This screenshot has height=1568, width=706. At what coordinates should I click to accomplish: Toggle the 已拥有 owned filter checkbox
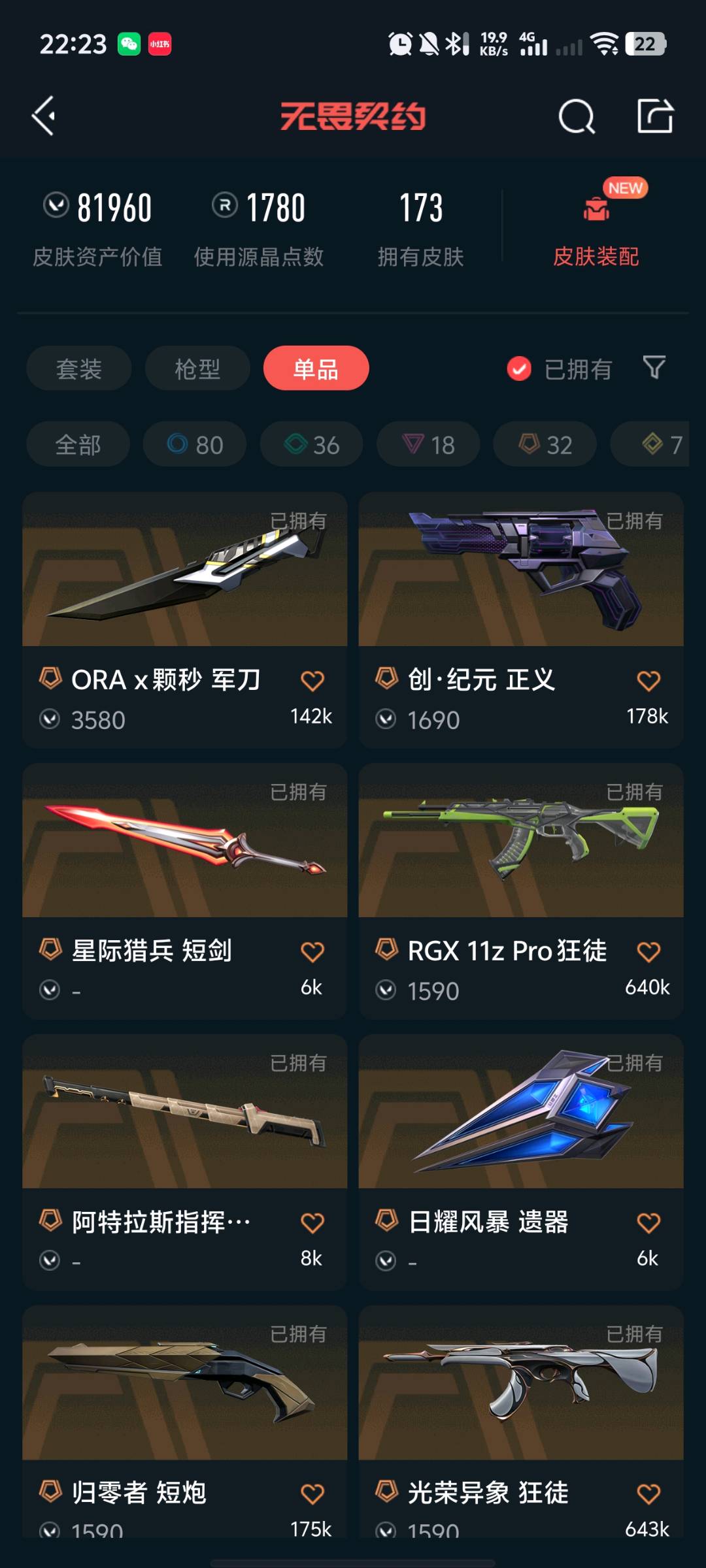[x=519, y=368]
